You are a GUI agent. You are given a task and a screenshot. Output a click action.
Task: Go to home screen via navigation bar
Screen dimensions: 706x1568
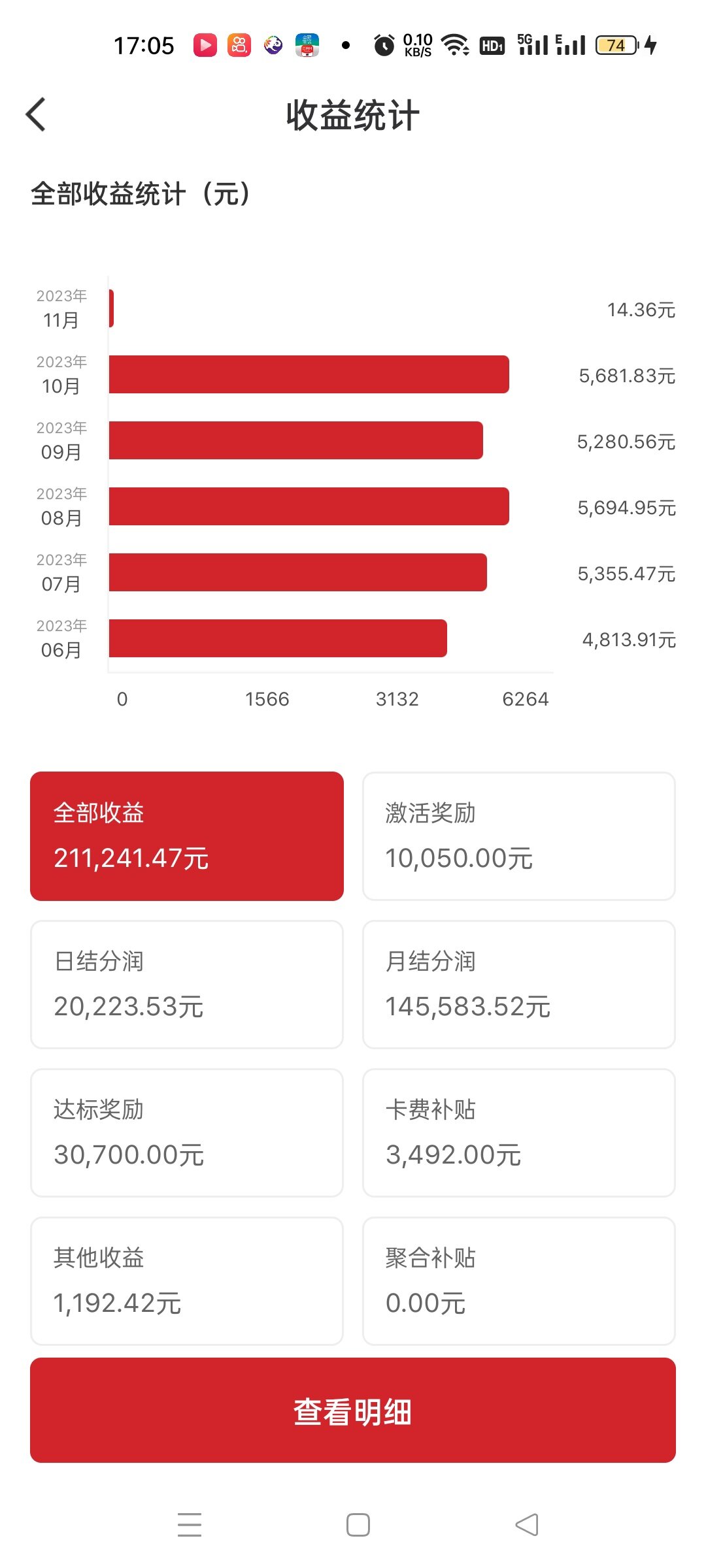pos(358,1525)
